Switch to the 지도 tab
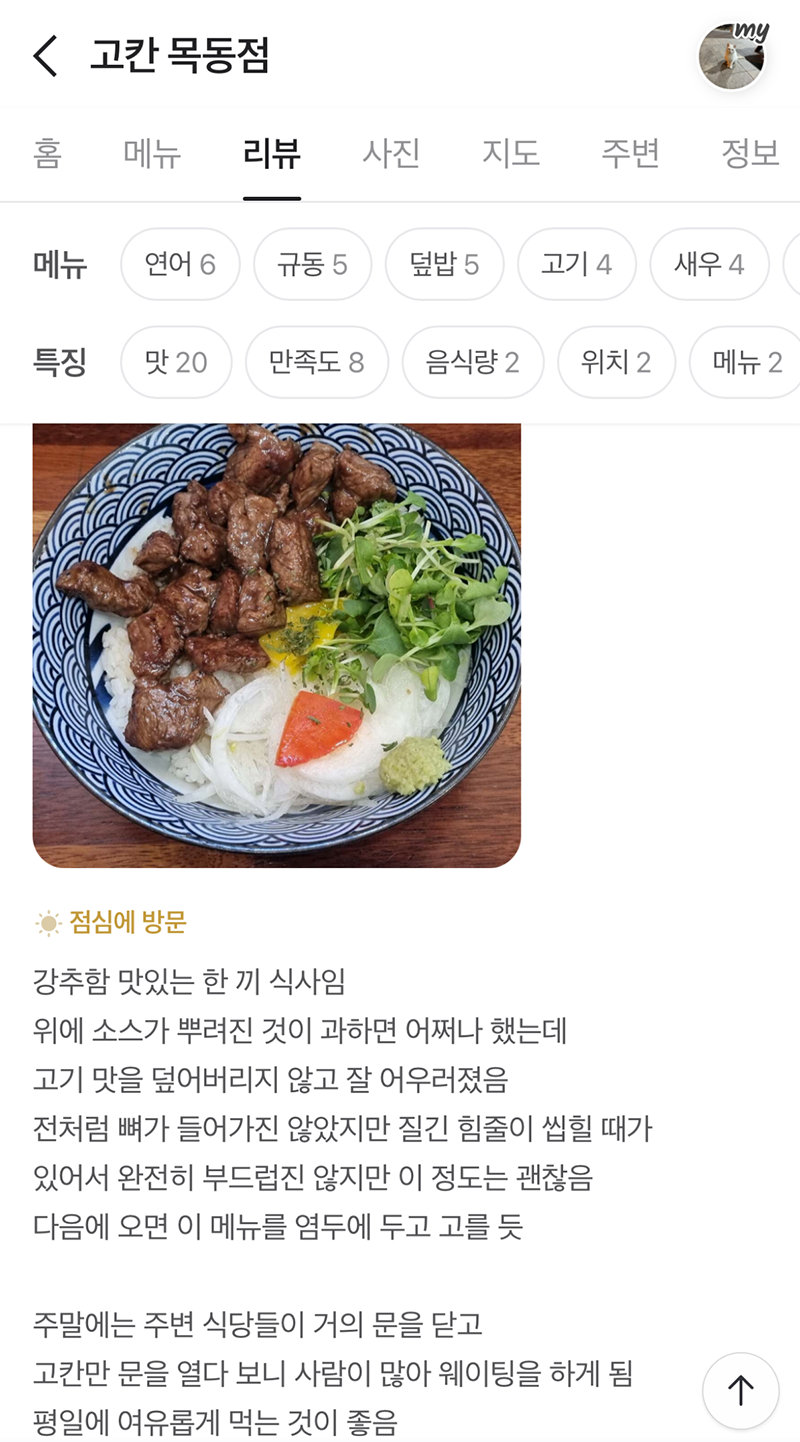Screen dimensions: 800x1442 (x=511, y=153)
